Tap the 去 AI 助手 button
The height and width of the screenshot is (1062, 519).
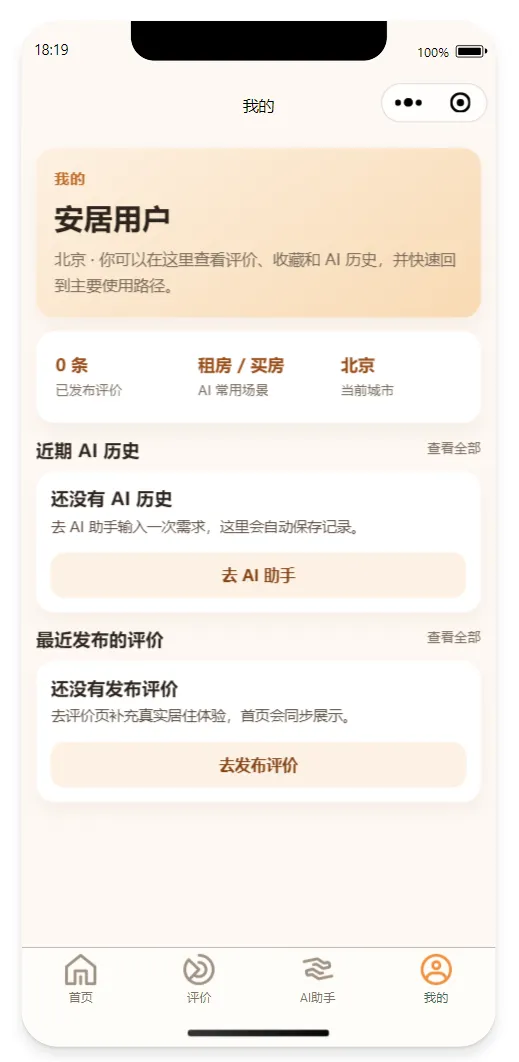pos(258,575)
